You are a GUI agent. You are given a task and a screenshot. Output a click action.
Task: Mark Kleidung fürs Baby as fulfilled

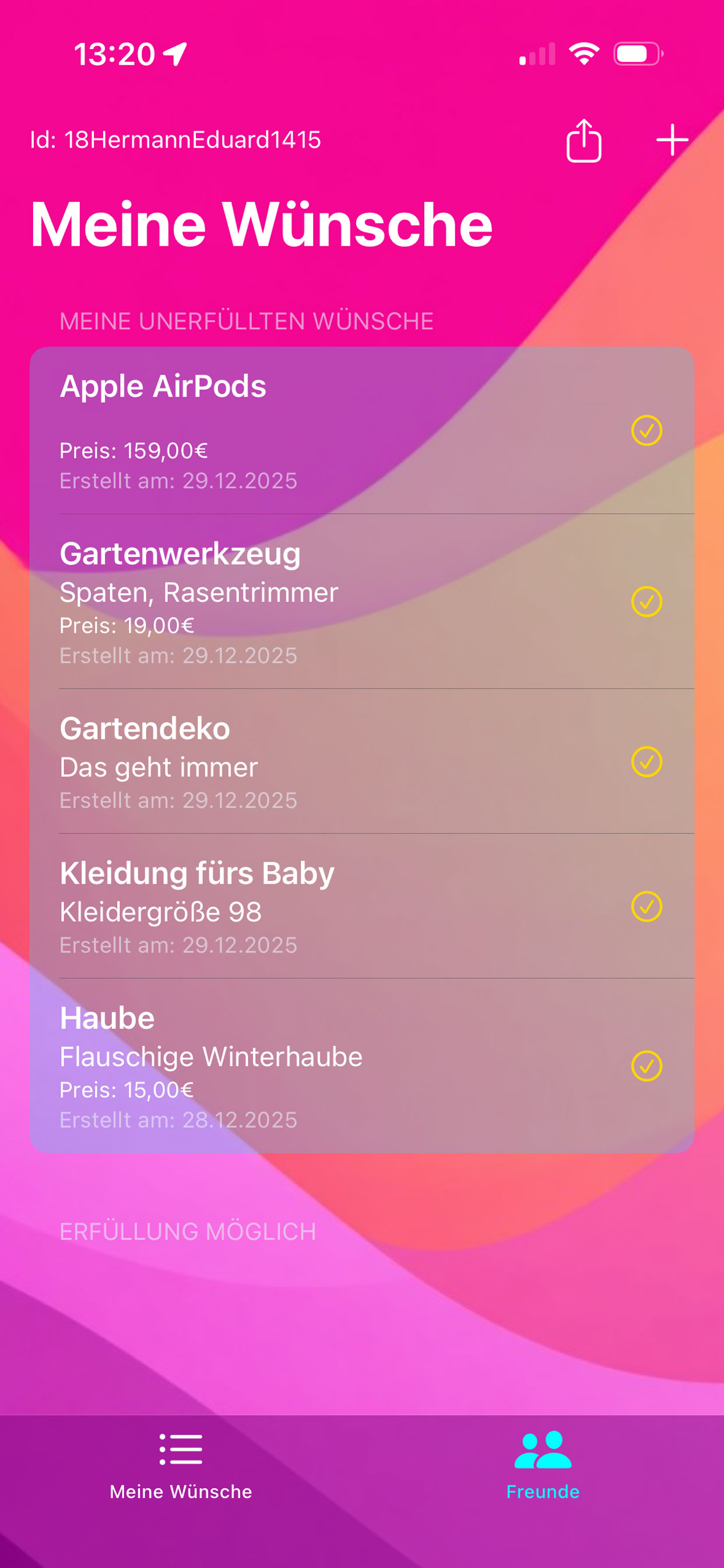coord(646,907)
